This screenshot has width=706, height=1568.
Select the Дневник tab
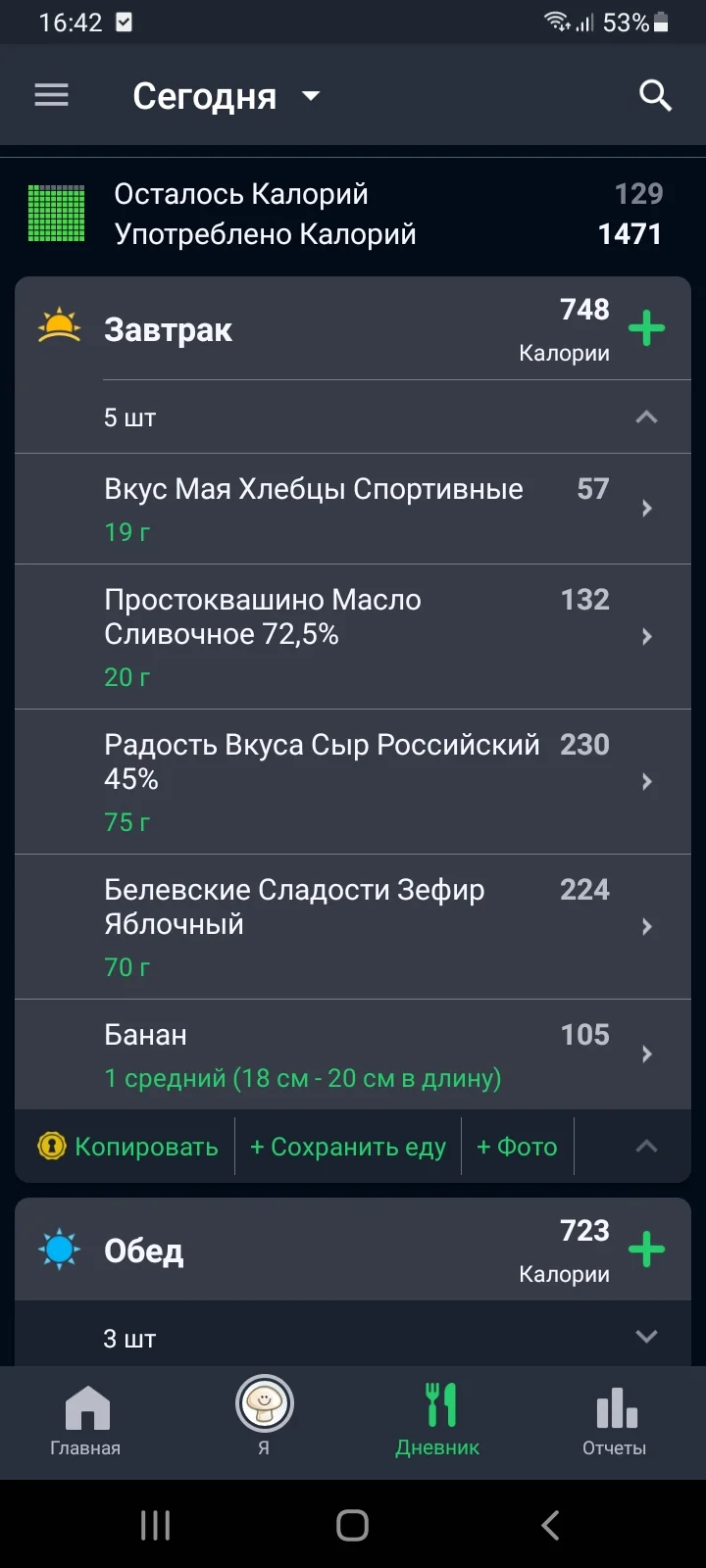(x=437, y=1421)
